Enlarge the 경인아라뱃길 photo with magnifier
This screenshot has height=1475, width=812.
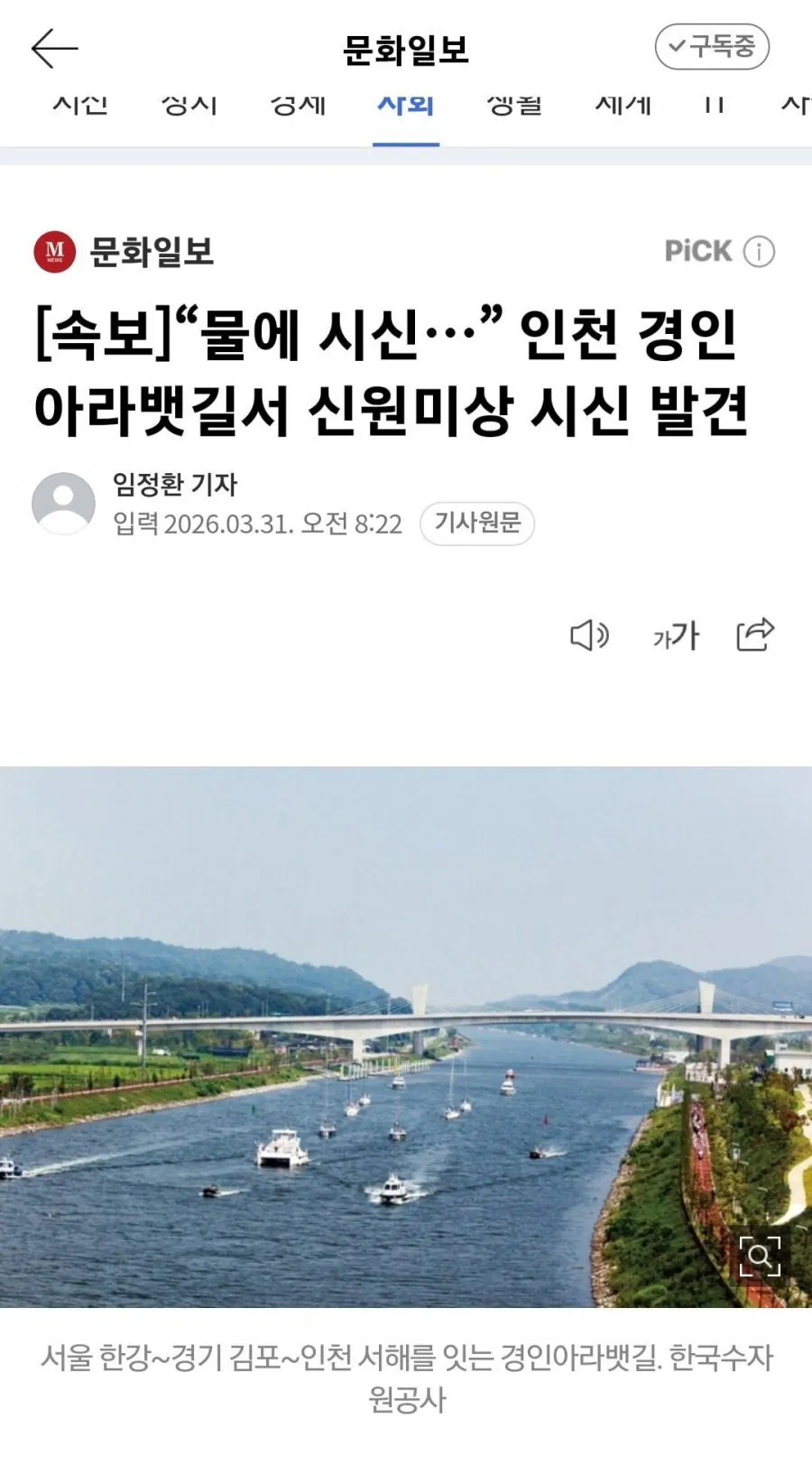tap(760, 1256)
